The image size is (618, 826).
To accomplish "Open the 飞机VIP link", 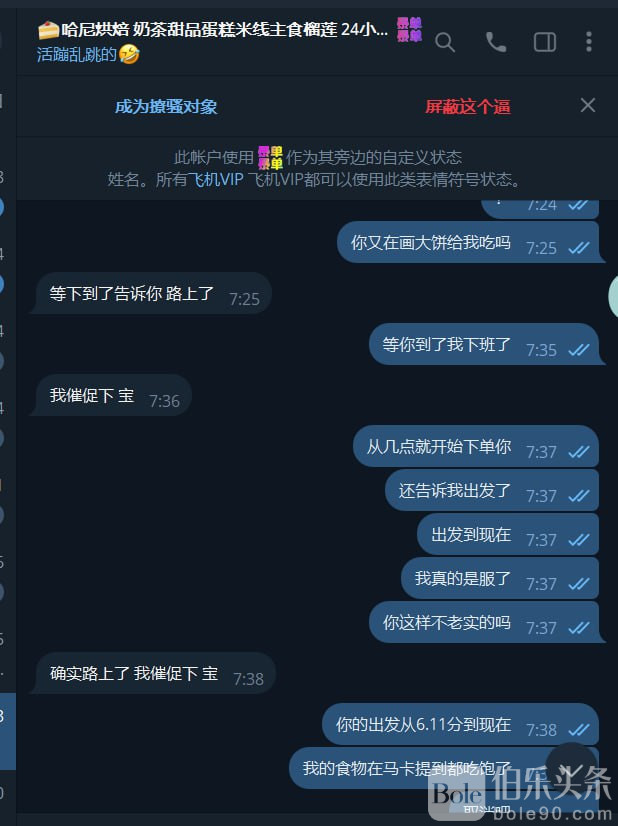I will point(217,180).
